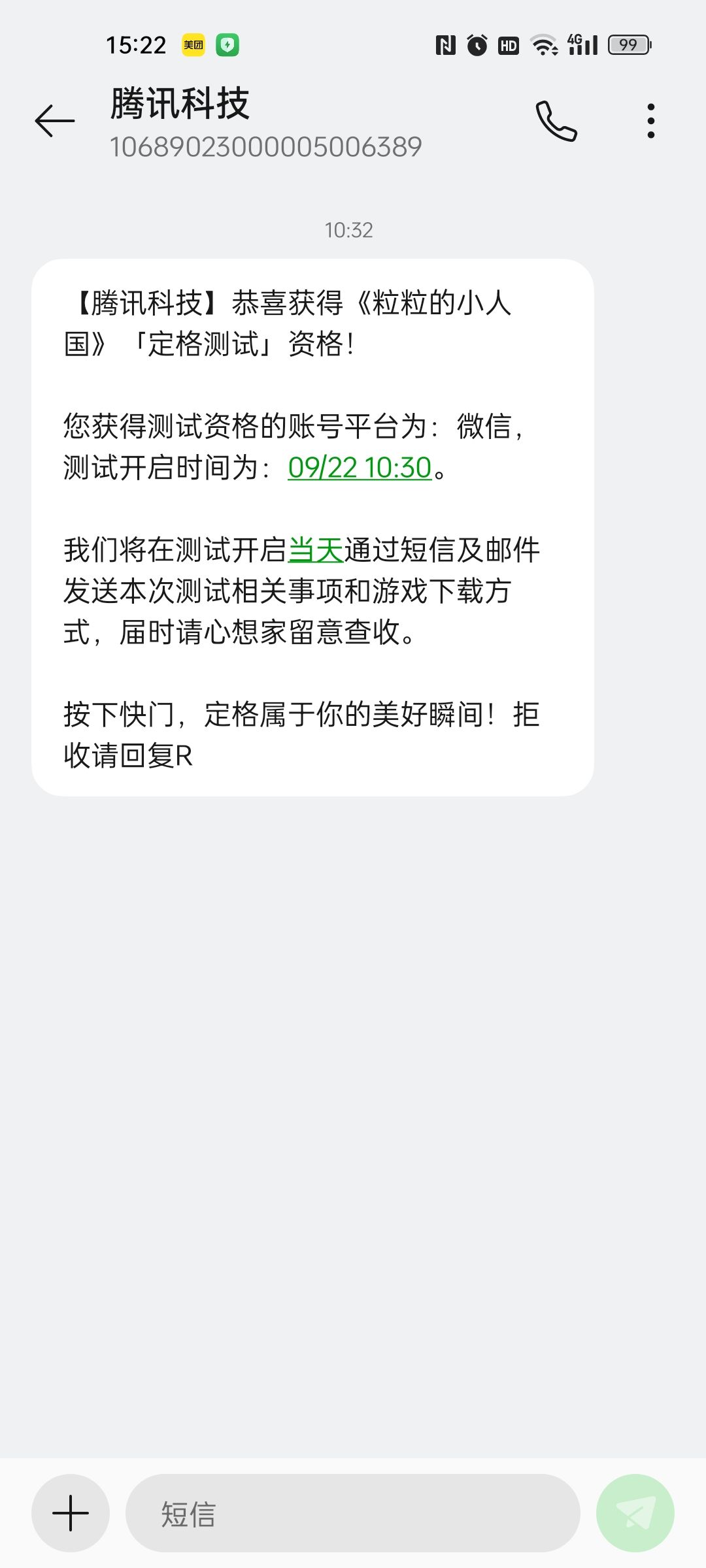Tap the 09/22 10:30 date link
The height and width of the screenshot is (1568, 706).
pyautogui.click(x=360, y=468)
